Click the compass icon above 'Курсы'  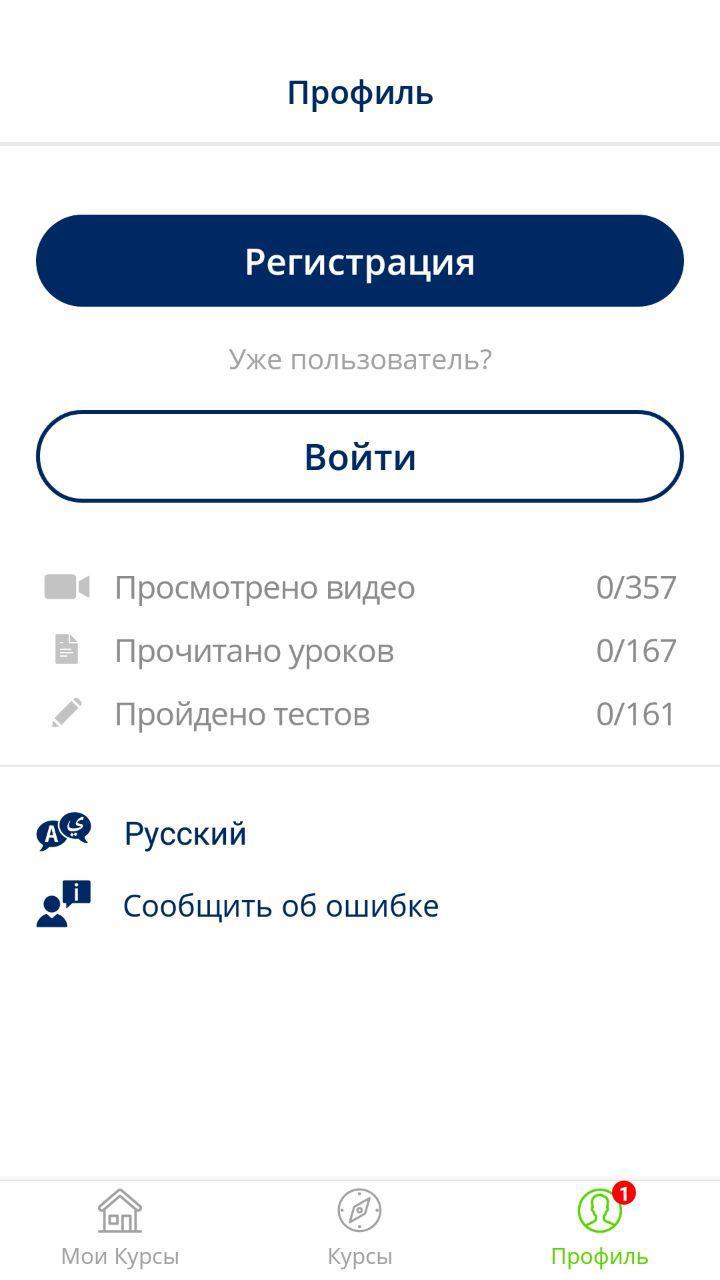[x=360, y=1210]
